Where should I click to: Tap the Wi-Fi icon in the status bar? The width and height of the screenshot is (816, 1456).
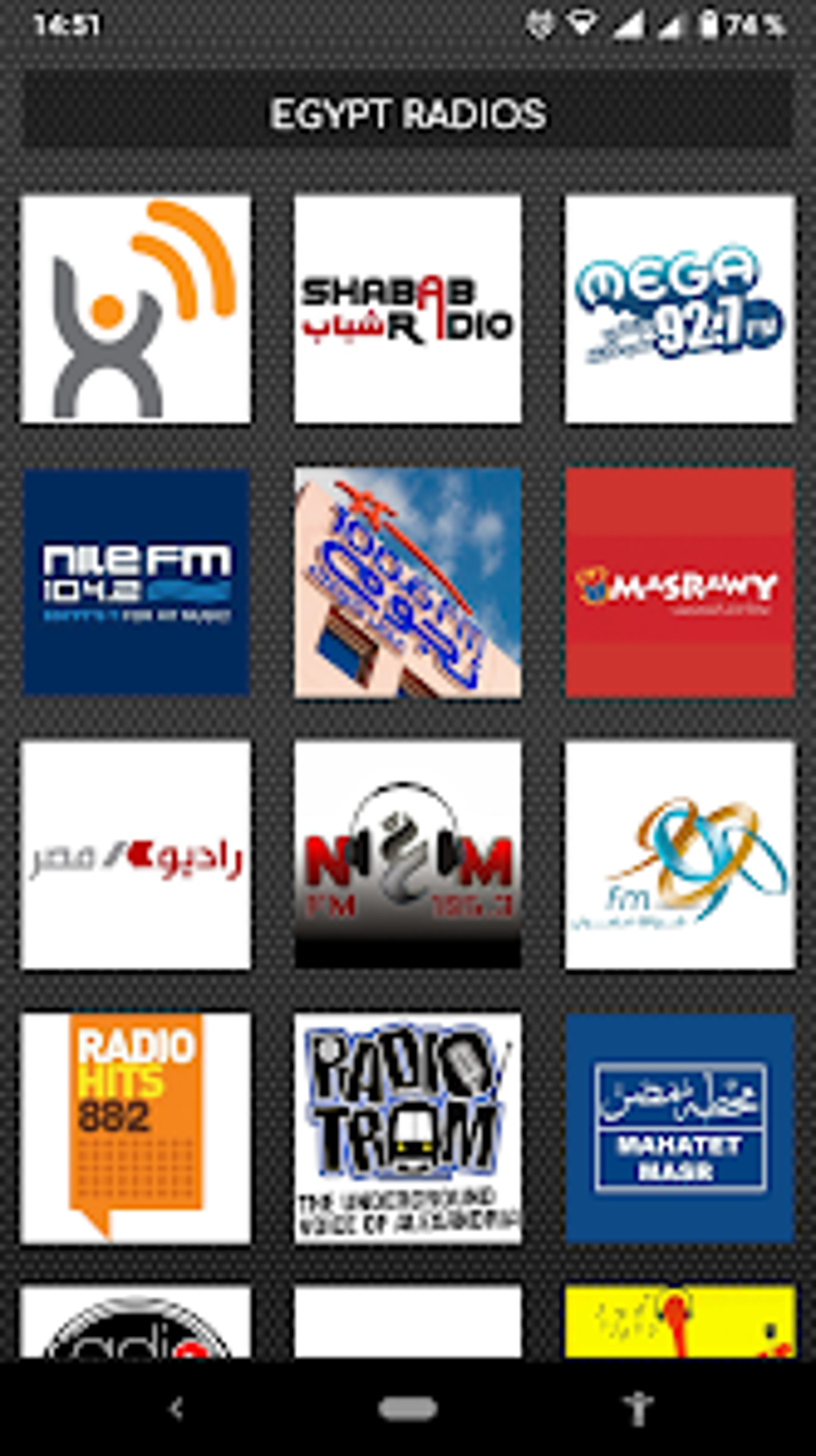(x=582, y=22)
